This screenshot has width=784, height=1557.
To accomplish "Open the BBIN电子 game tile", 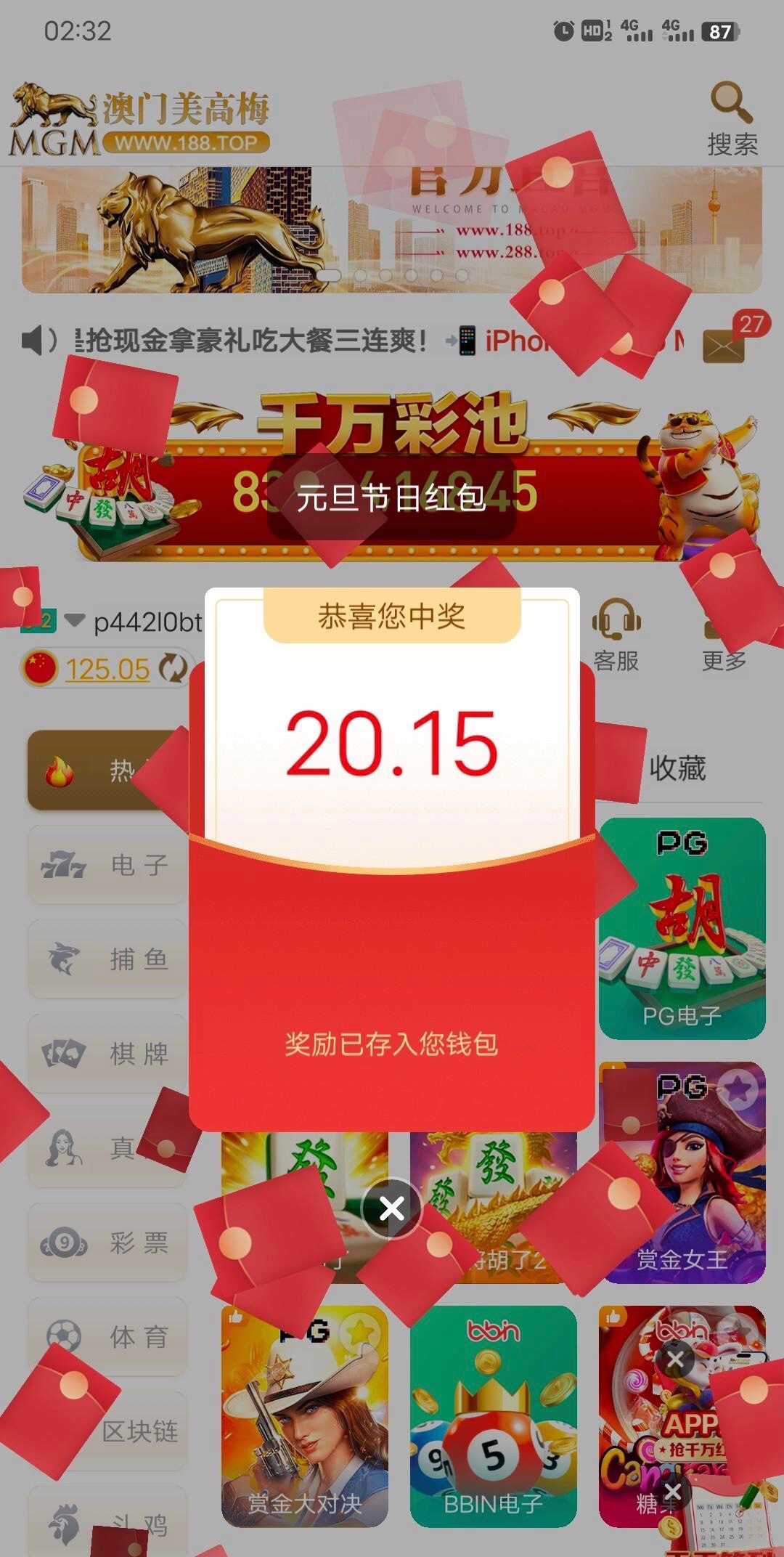I will coord(493,1416).
